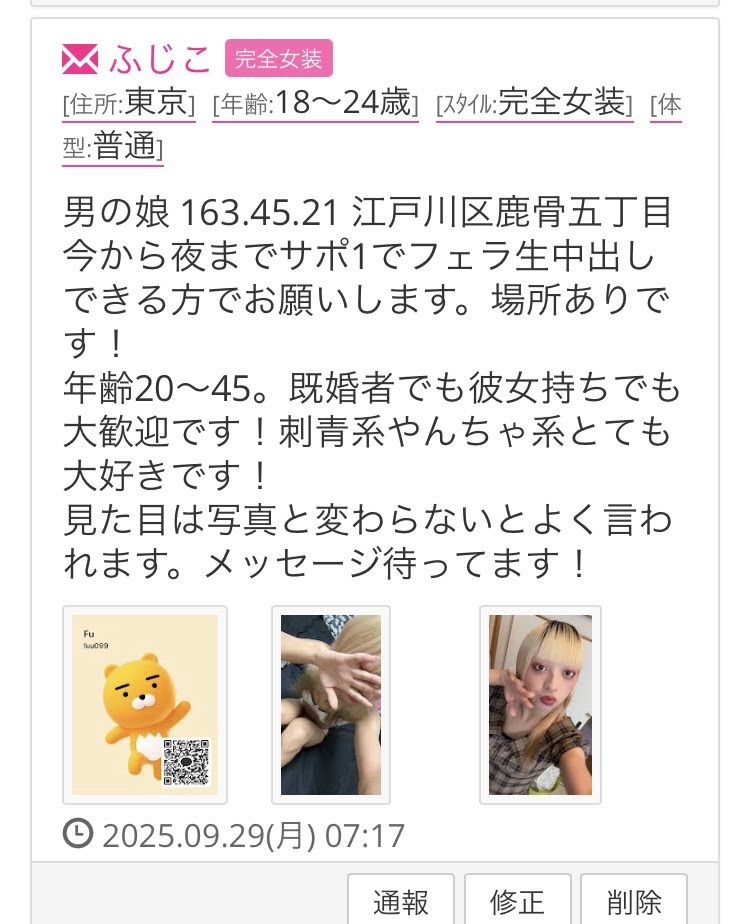The image size is (739, 924).
Task: View the middle attached photo thumbnail
Action: (331, 704)
